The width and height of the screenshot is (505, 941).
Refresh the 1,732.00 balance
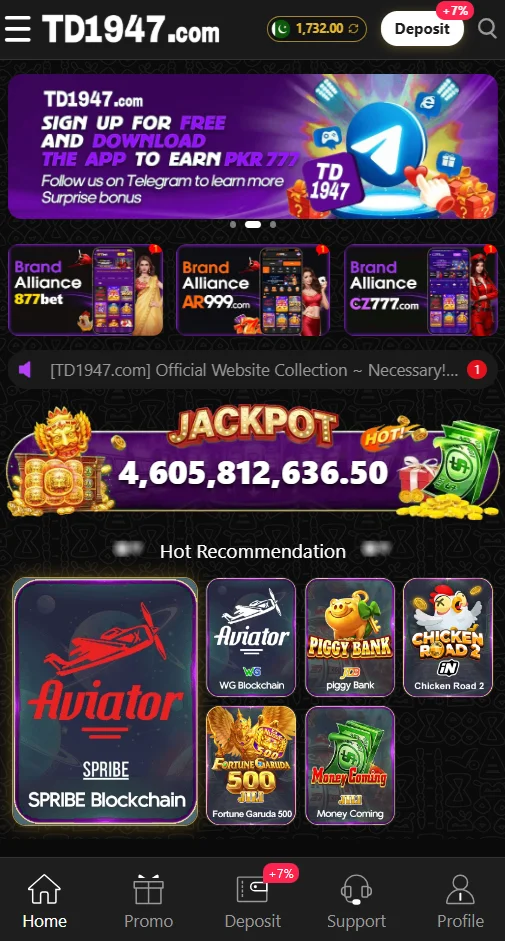point(354,28)
